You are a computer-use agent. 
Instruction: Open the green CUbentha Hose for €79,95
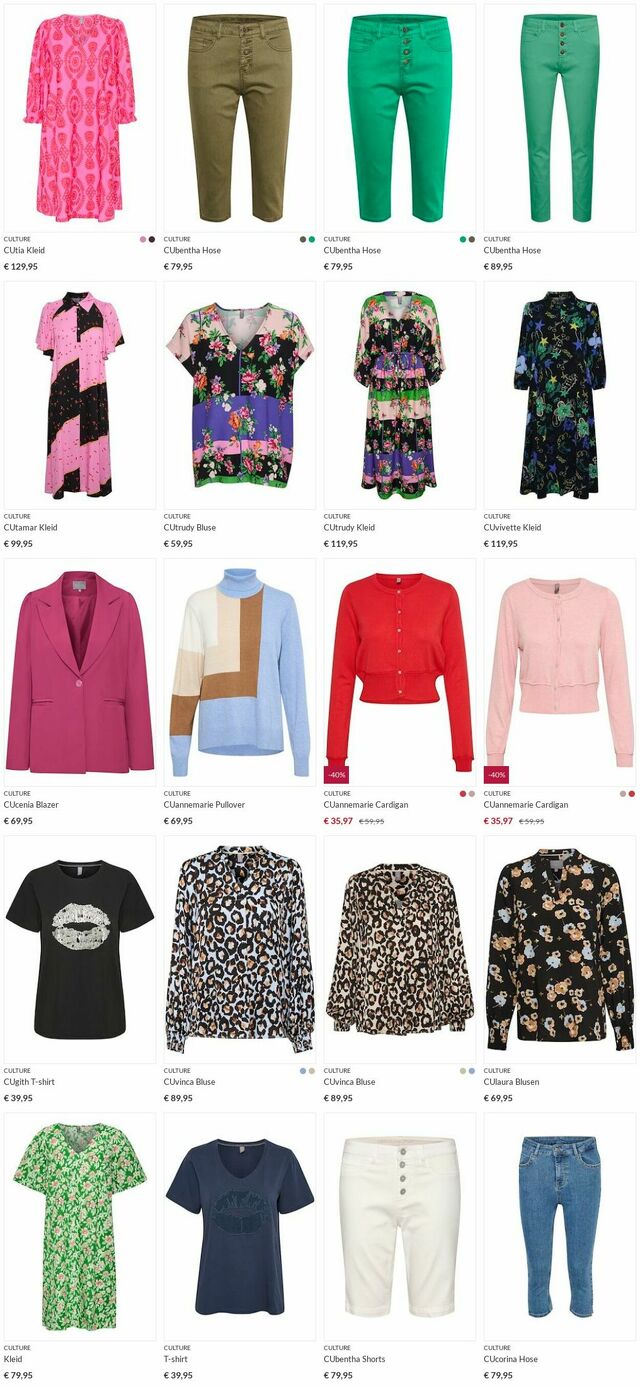[x=399, y=118]
